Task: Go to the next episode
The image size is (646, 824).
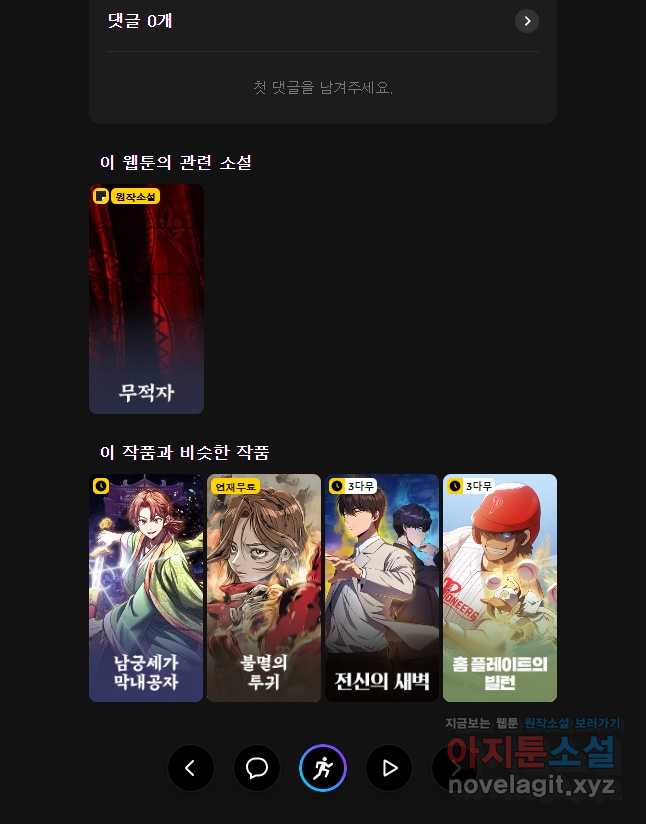Action: [454, 768]
